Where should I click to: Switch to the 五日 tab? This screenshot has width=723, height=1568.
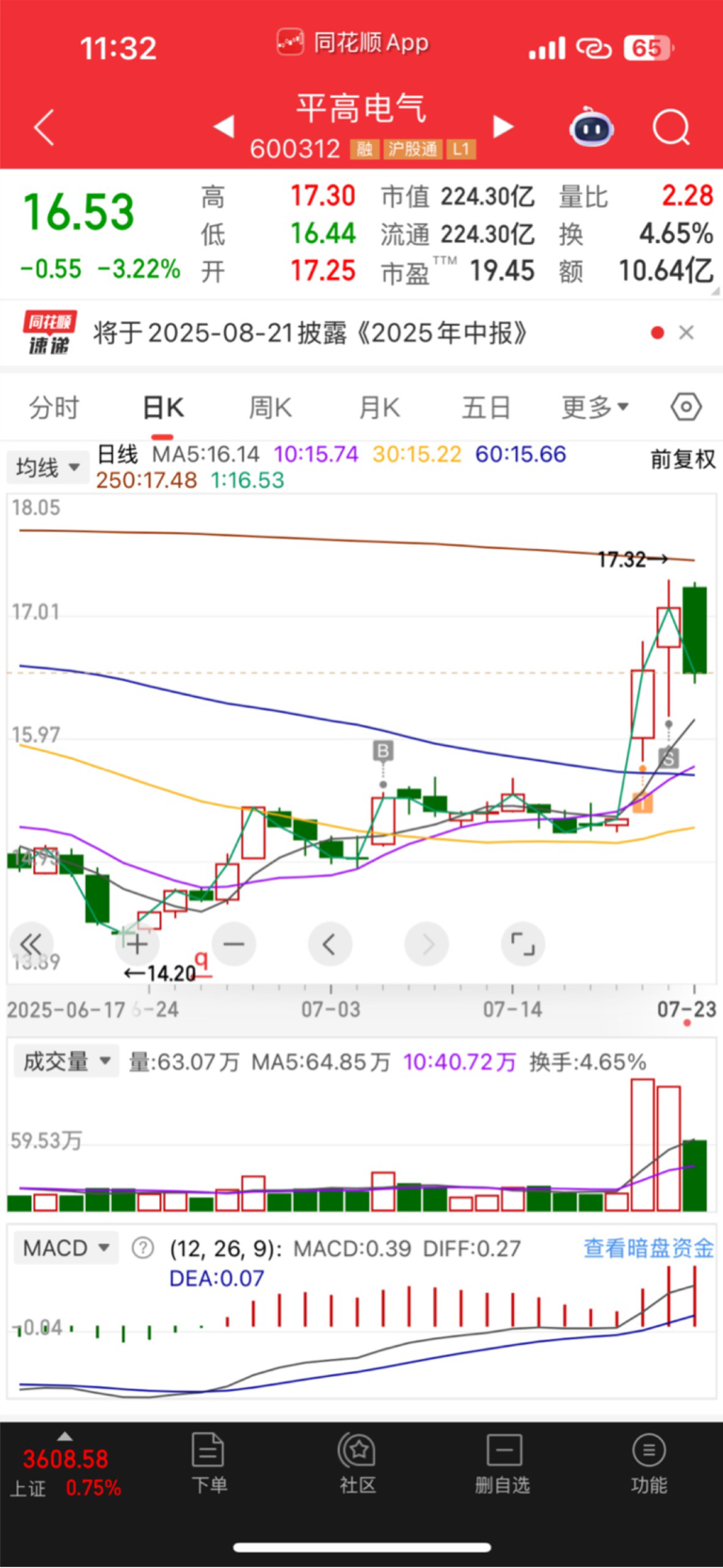(x=487, y=408)
